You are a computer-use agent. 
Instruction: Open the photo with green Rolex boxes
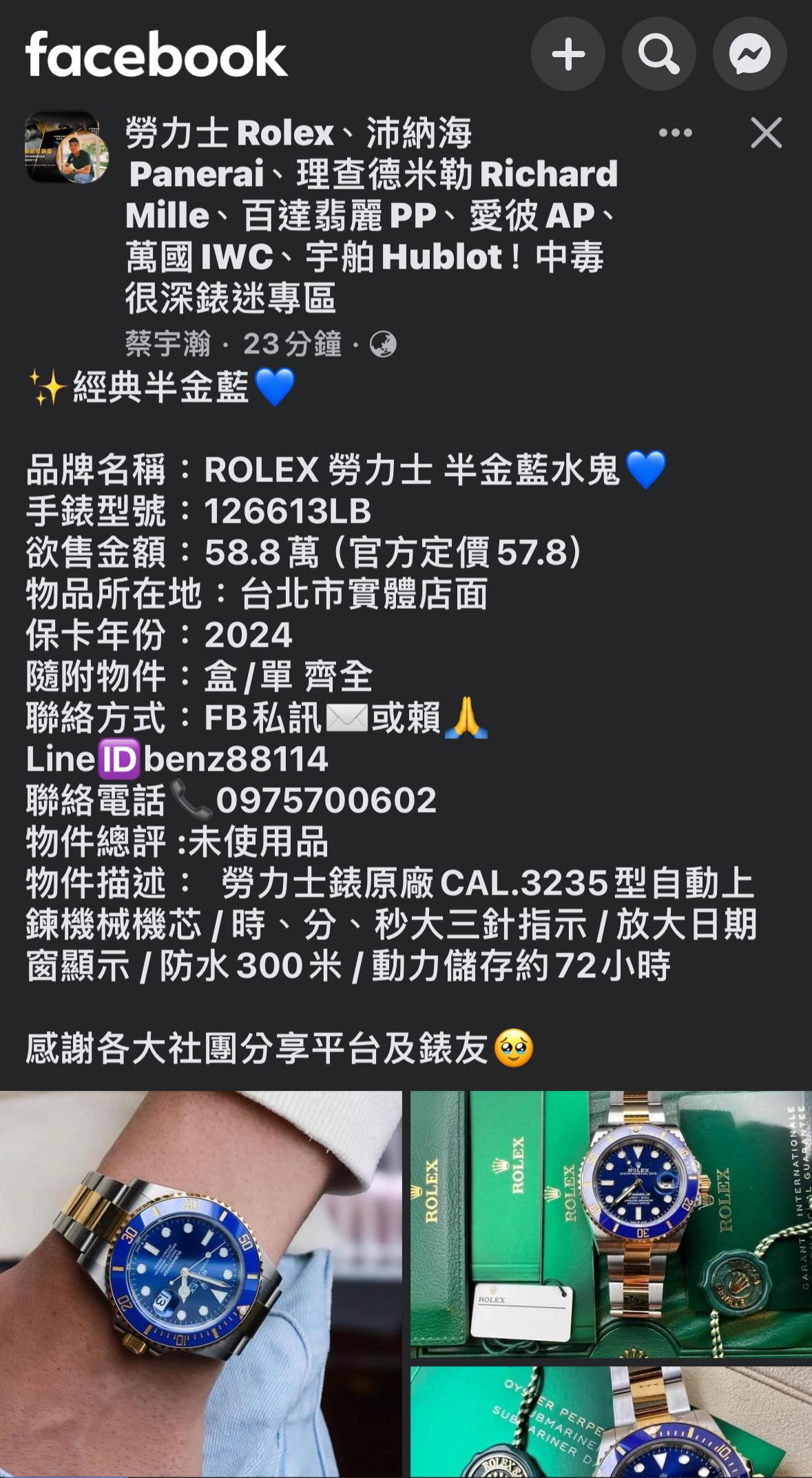coord(610,1223)
